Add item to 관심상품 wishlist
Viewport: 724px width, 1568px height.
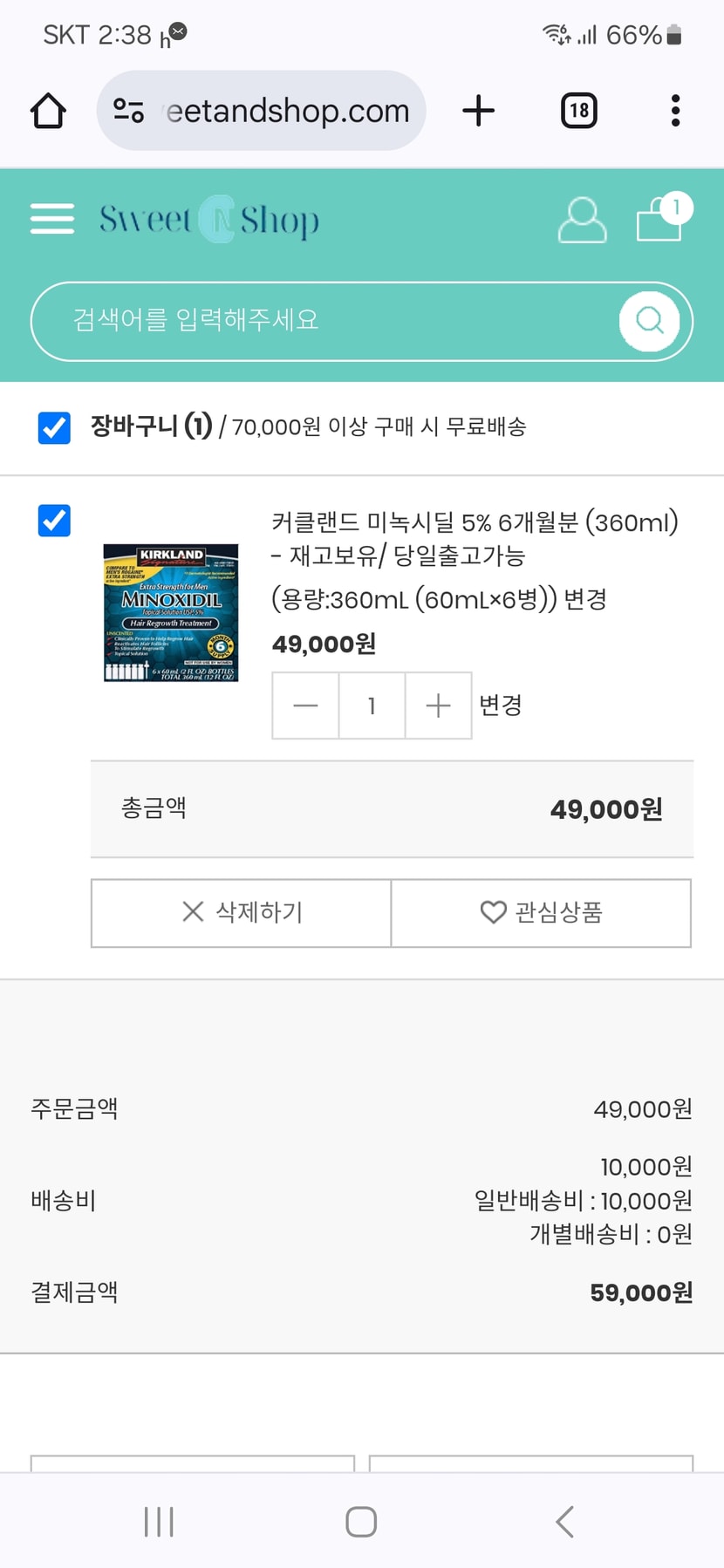pyautogui.click(x=542, y=912)
